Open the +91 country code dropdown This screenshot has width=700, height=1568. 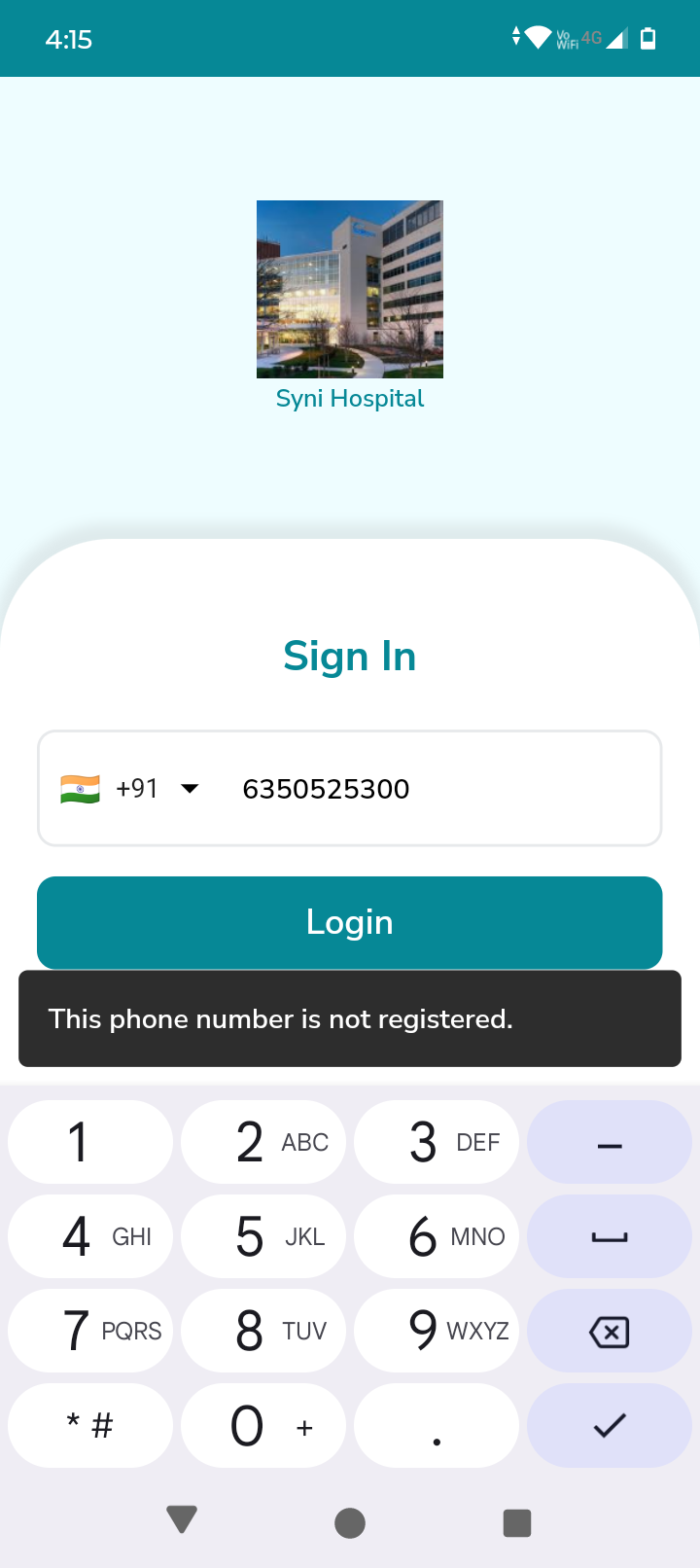click(x=130, y=789)
